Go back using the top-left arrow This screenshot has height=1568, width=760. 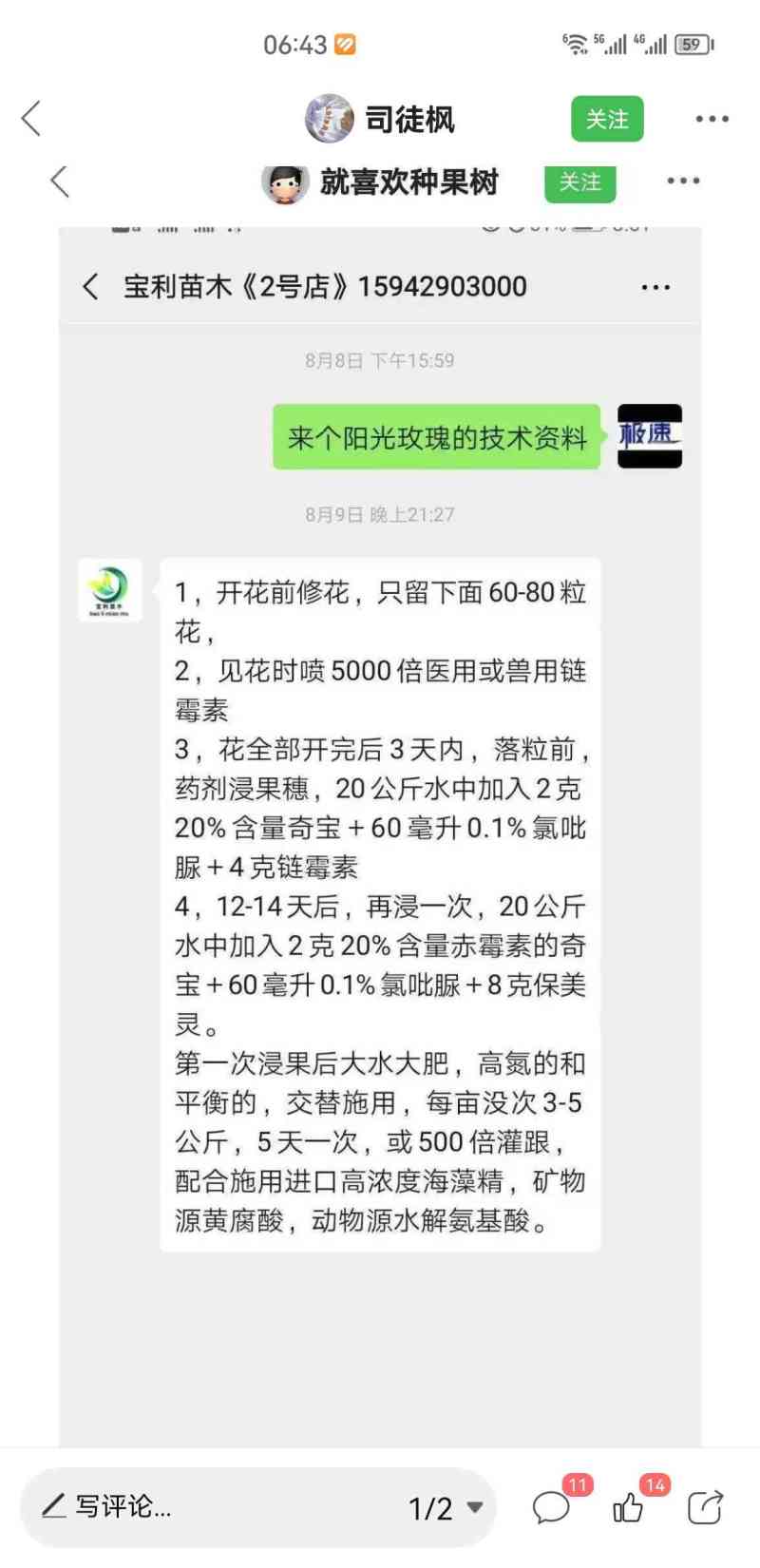tap(31, 119)
